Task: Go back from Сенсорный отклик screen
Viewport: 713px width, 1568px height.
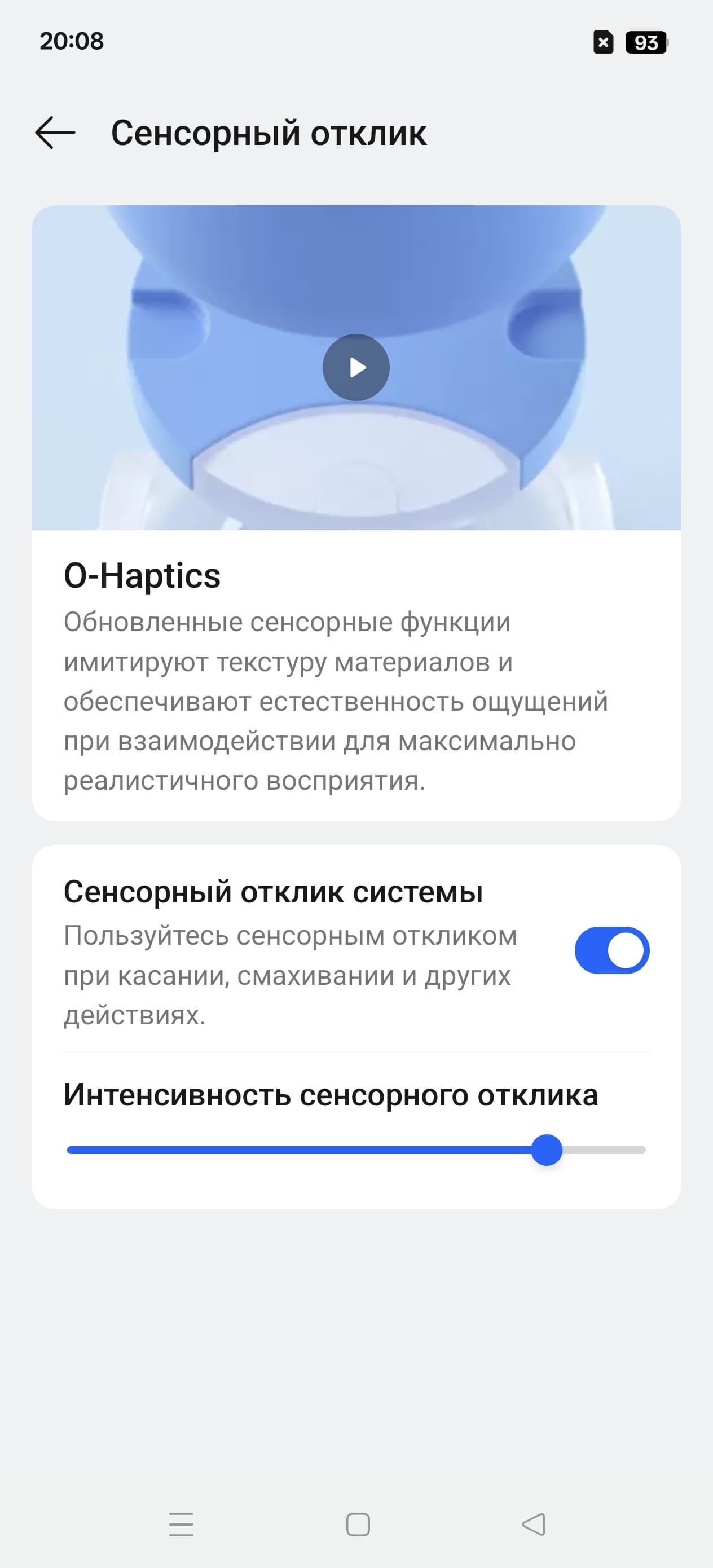Action: [x=55, y=133]
